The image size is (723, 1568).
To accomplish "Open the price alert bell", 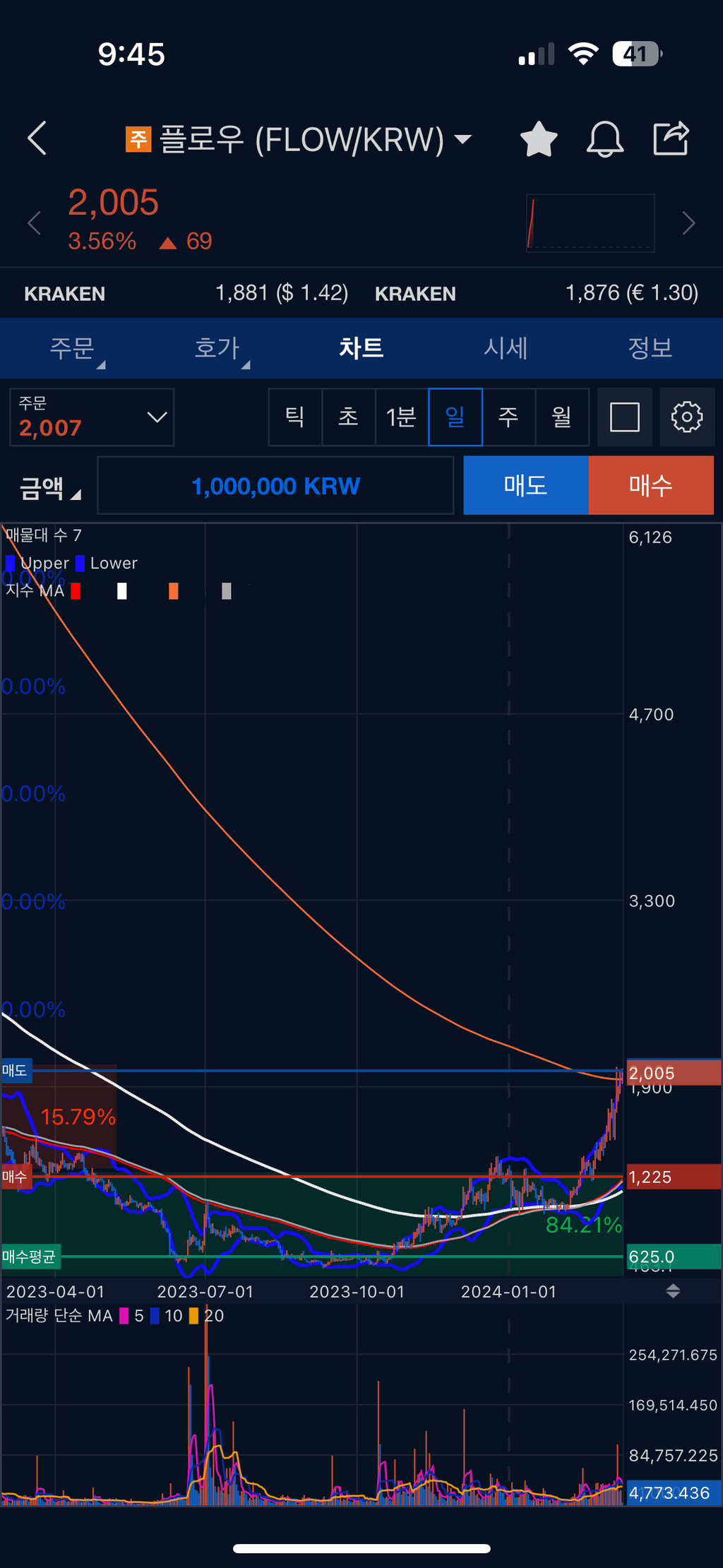I will (605, 138).
